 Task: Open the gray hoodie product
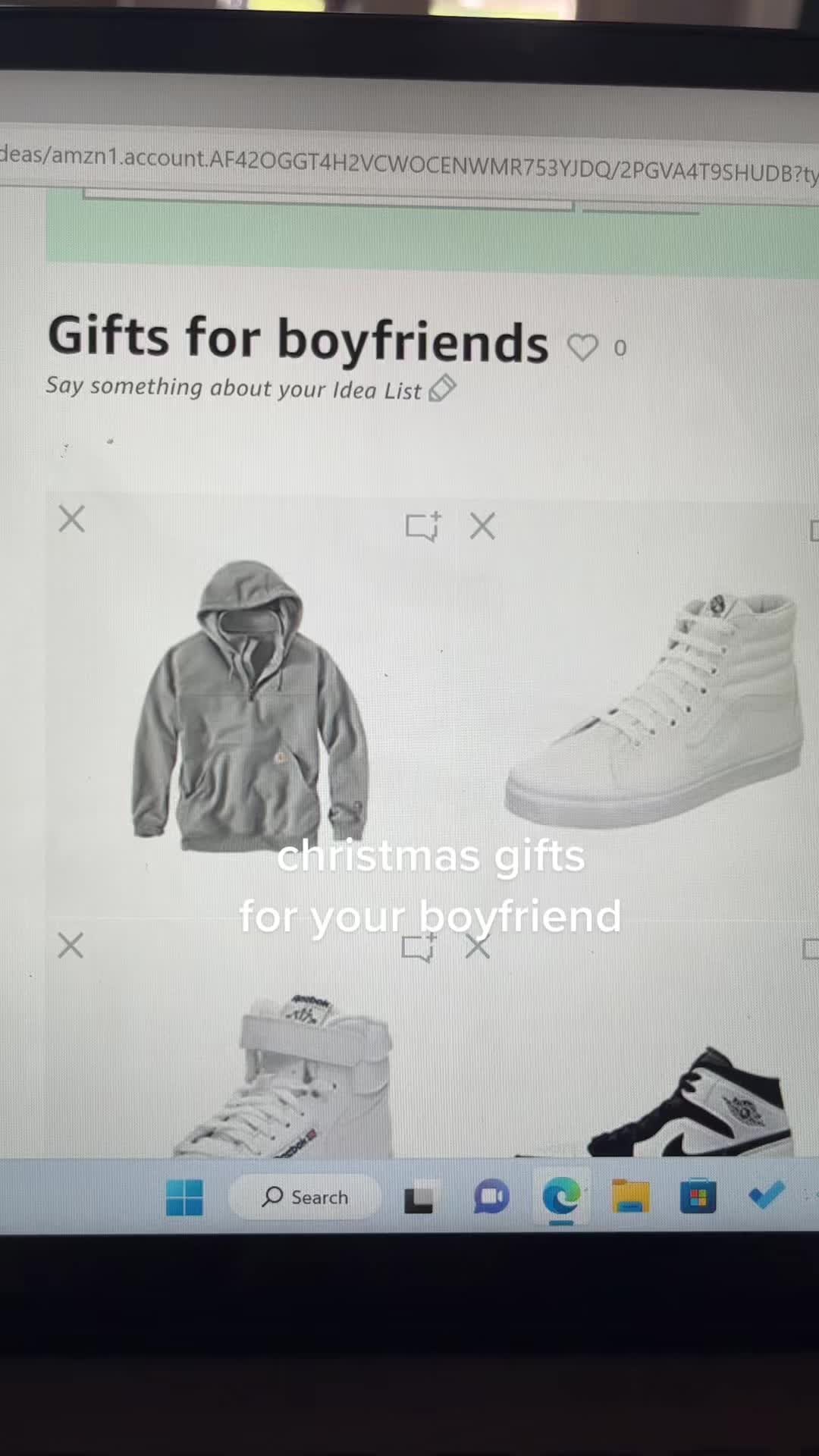(249, 706)
